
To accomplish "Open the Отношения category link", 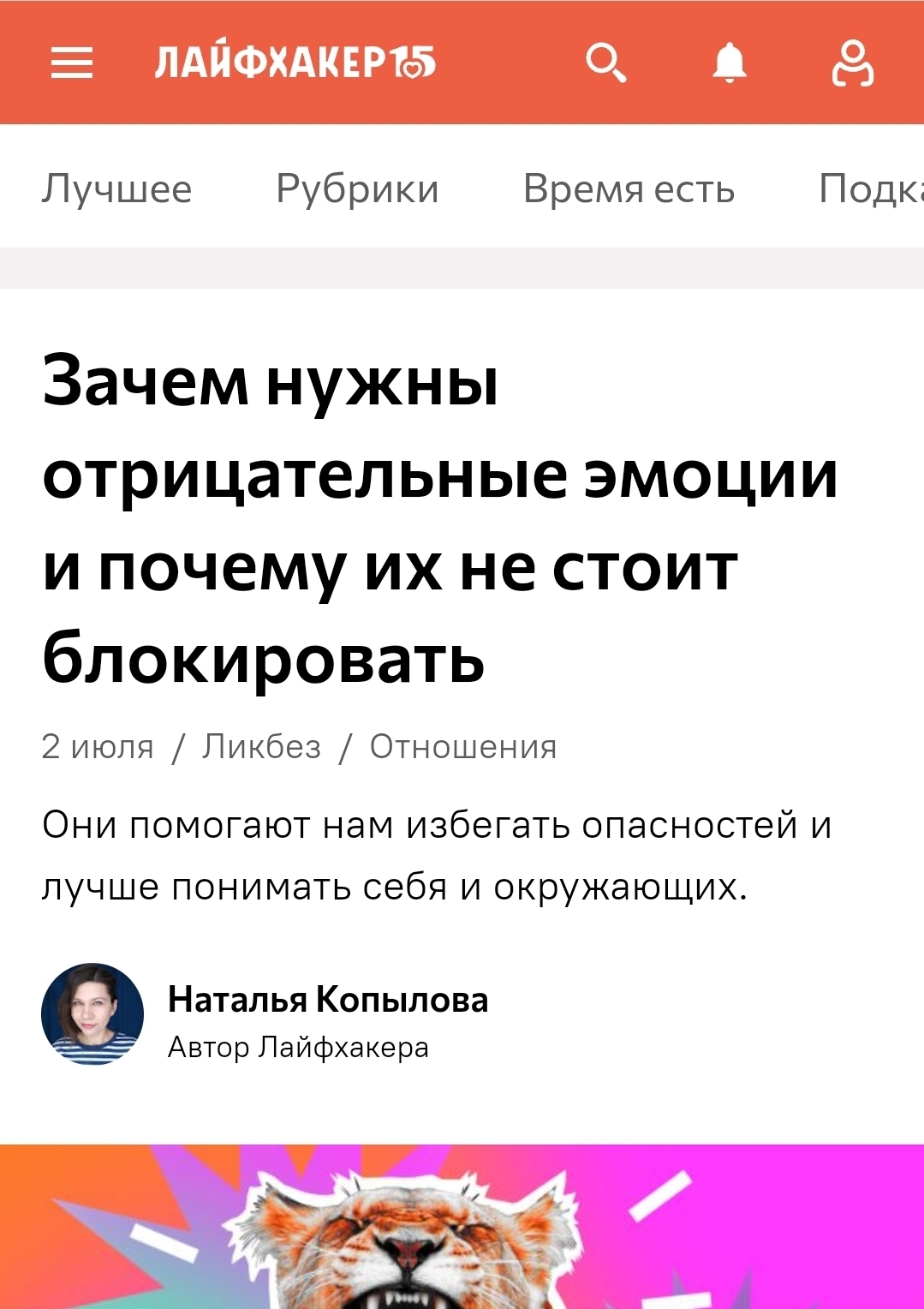I will coord(463,747).
